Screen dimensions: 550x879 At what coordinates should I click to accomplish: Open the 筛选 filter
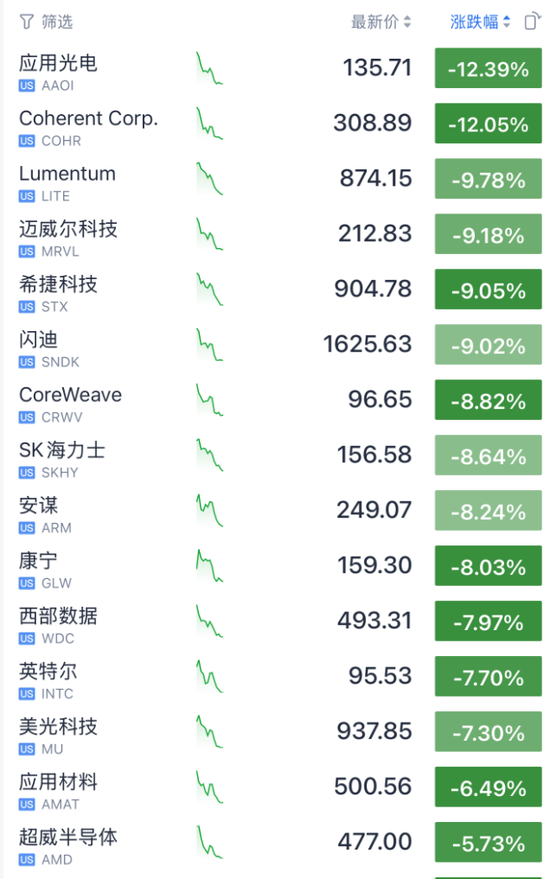(46, 22)
